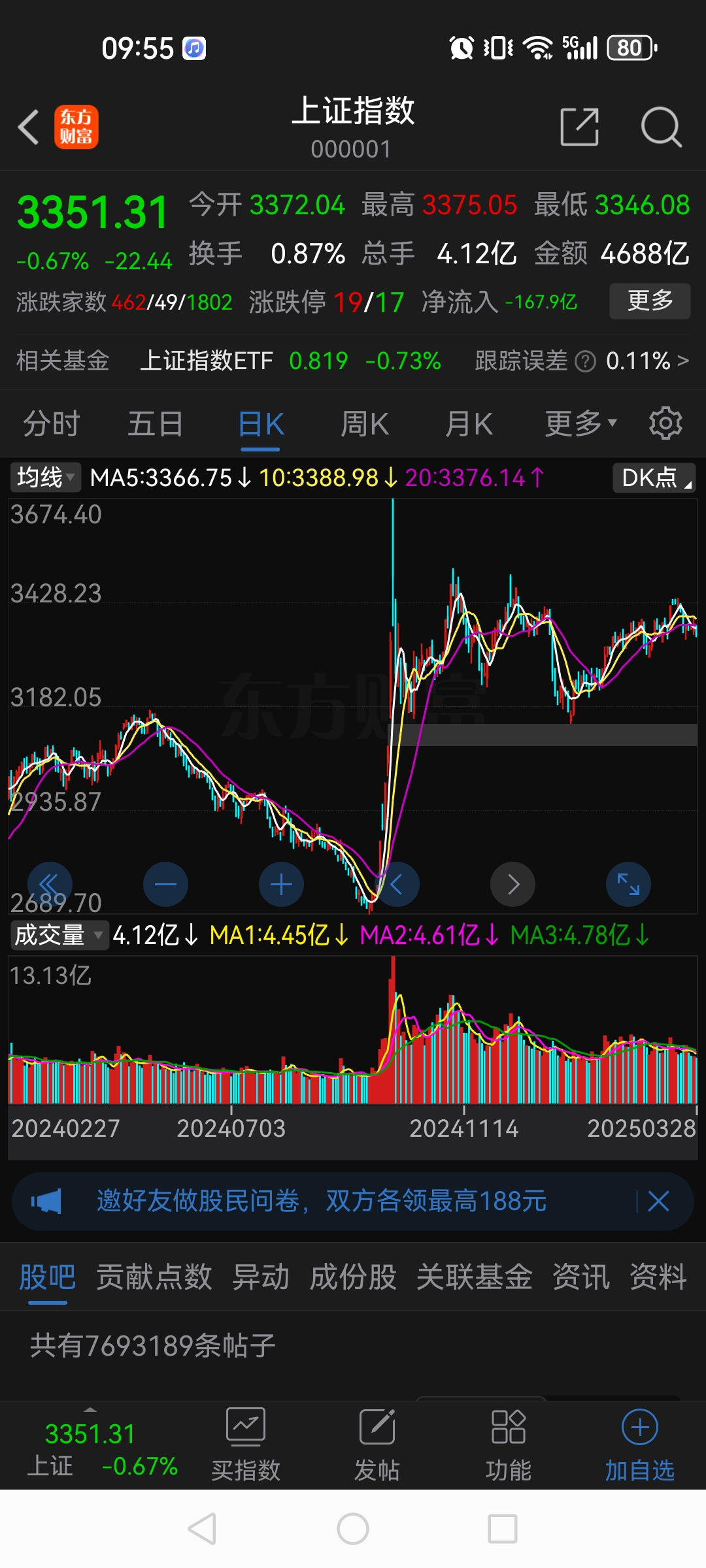This screenshot has height=1568, width=706.
Task: Tap the DK点 indicator toggle
Action: pyautogui.click(x=653, y=478)
